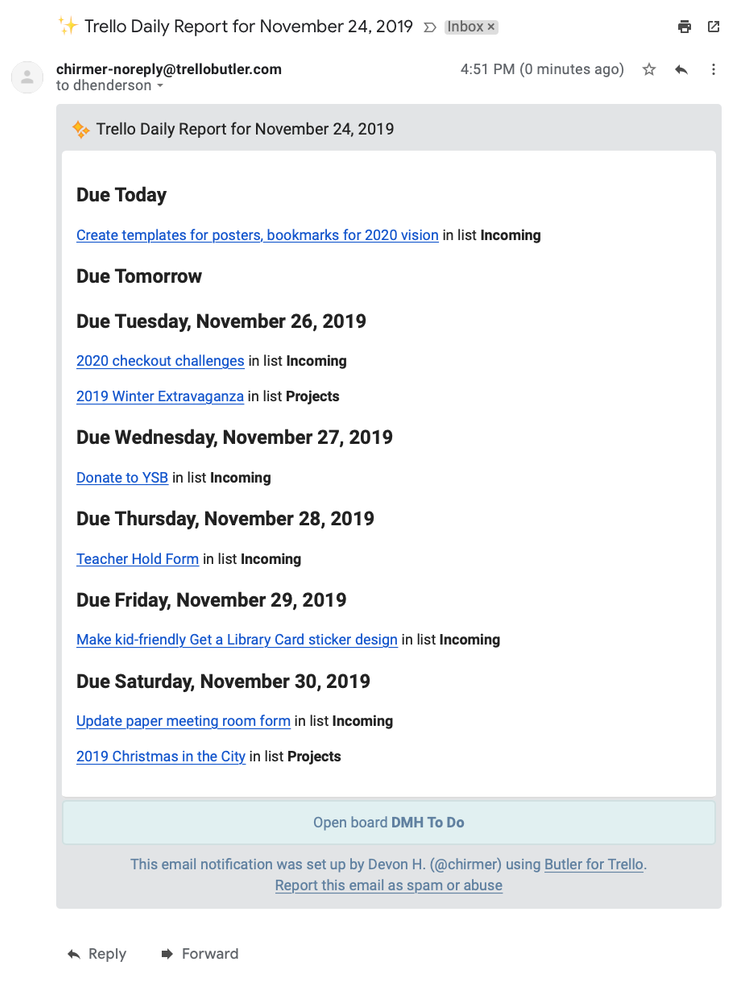
Task: Expand recipient details dropdown
Action: pos(160,87)
